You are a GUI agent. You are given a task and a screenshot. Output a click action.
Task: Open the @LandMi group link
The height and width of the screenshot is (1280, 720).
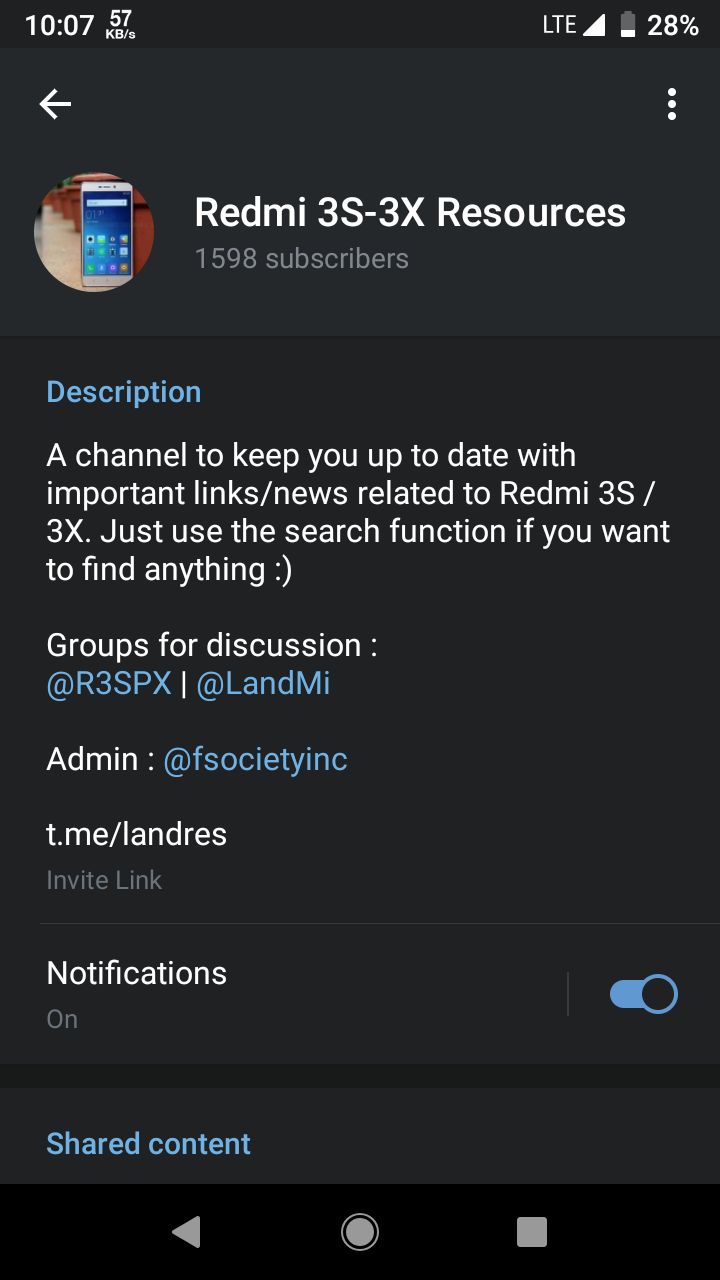coord(263,683)
